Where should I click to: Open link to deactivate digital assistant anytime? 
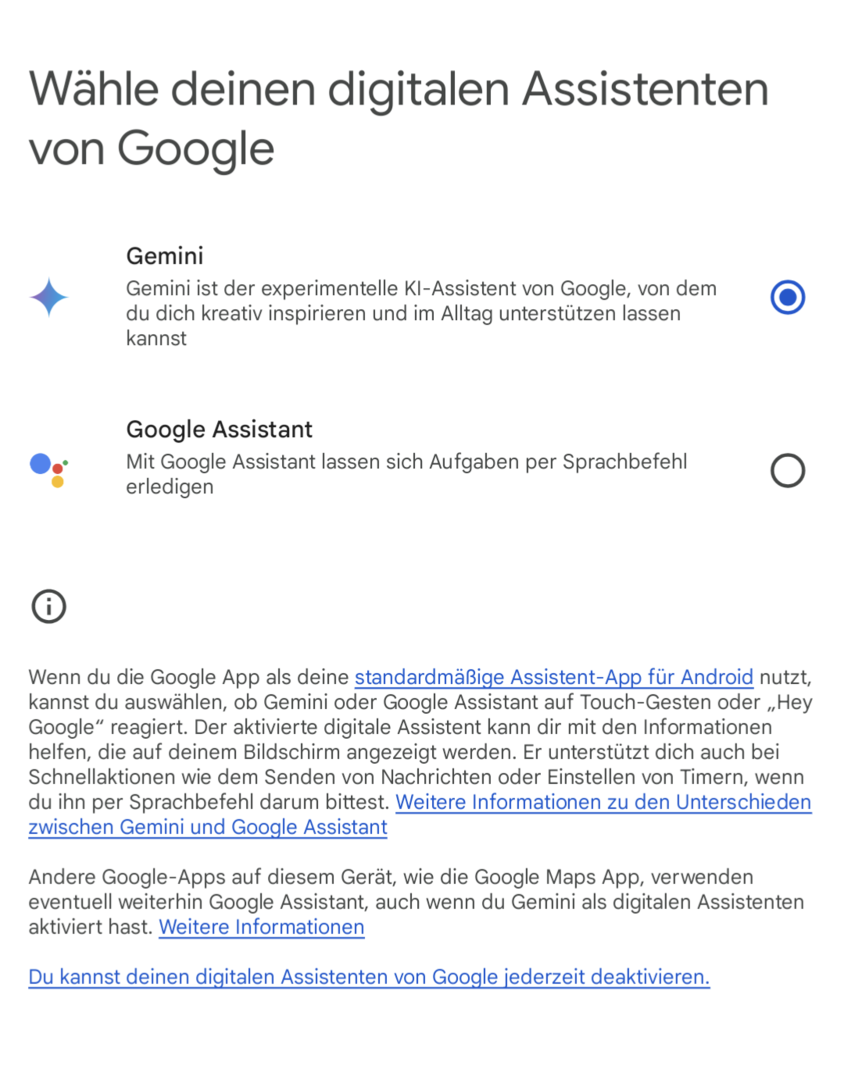tap(369, 977)
